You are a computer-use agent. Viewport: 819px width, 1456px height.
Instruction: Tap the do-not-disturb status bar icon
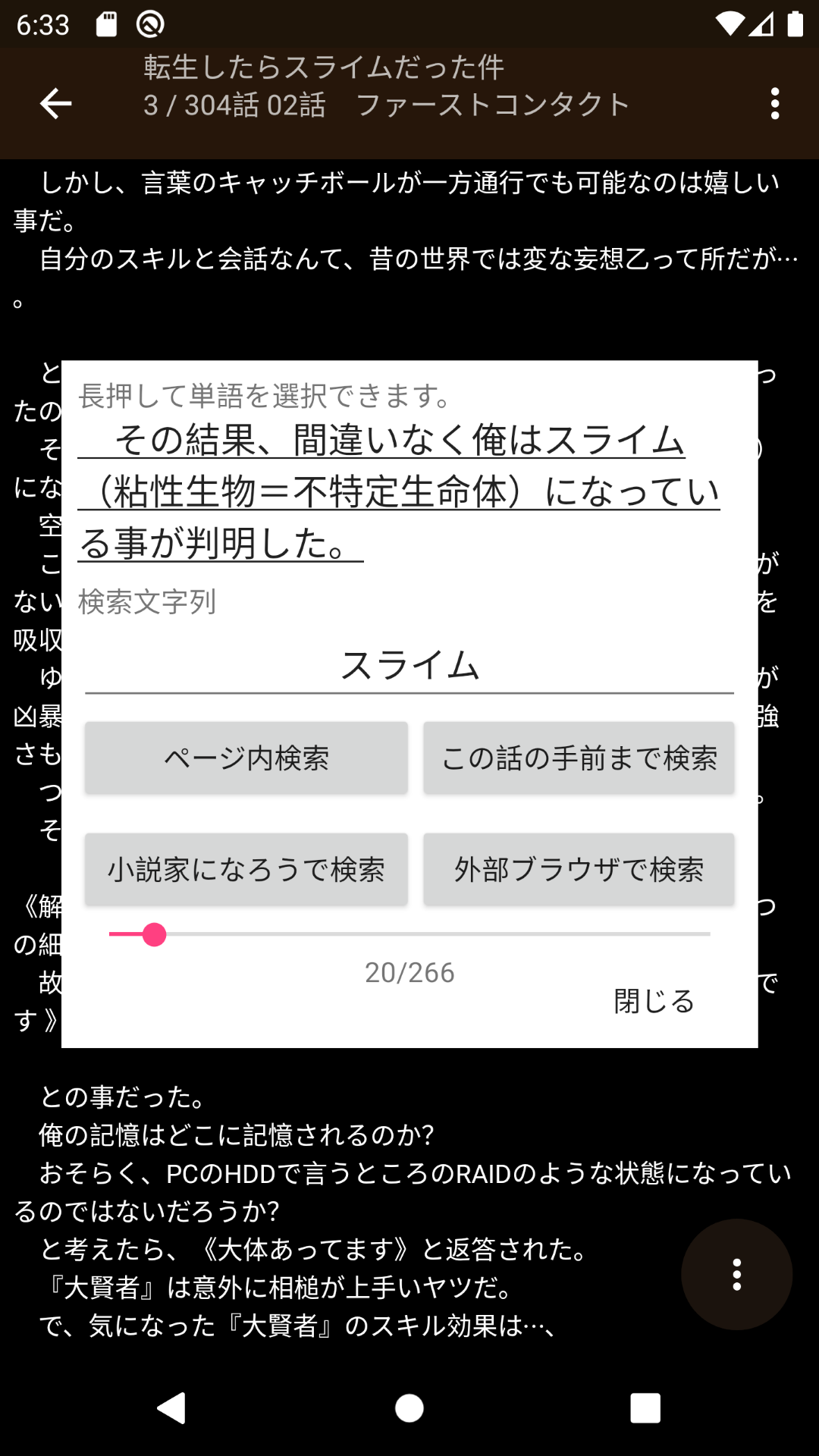(149, 23)
